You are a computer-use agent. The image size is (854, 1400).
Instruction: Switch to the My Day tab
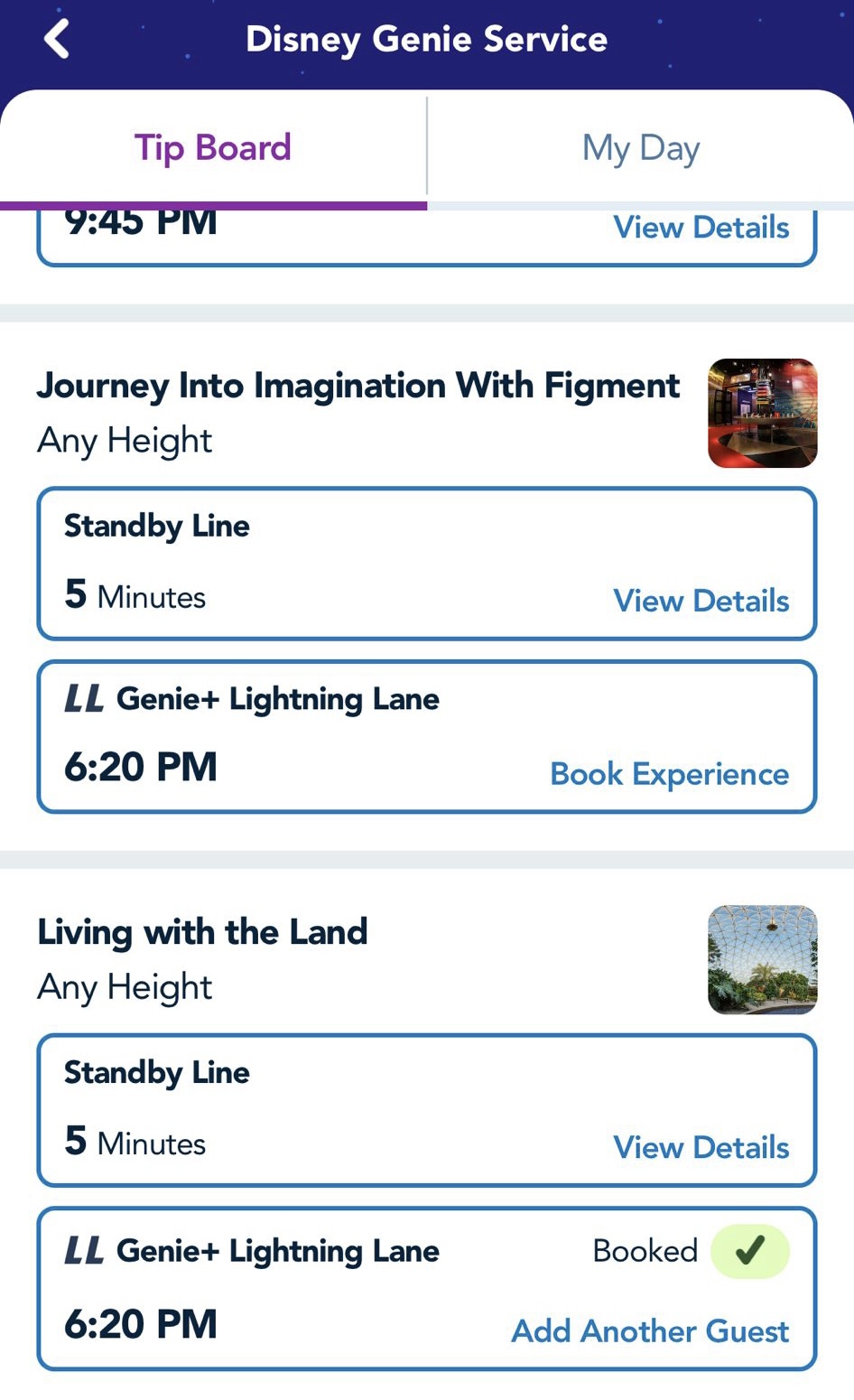pos(641,148)
